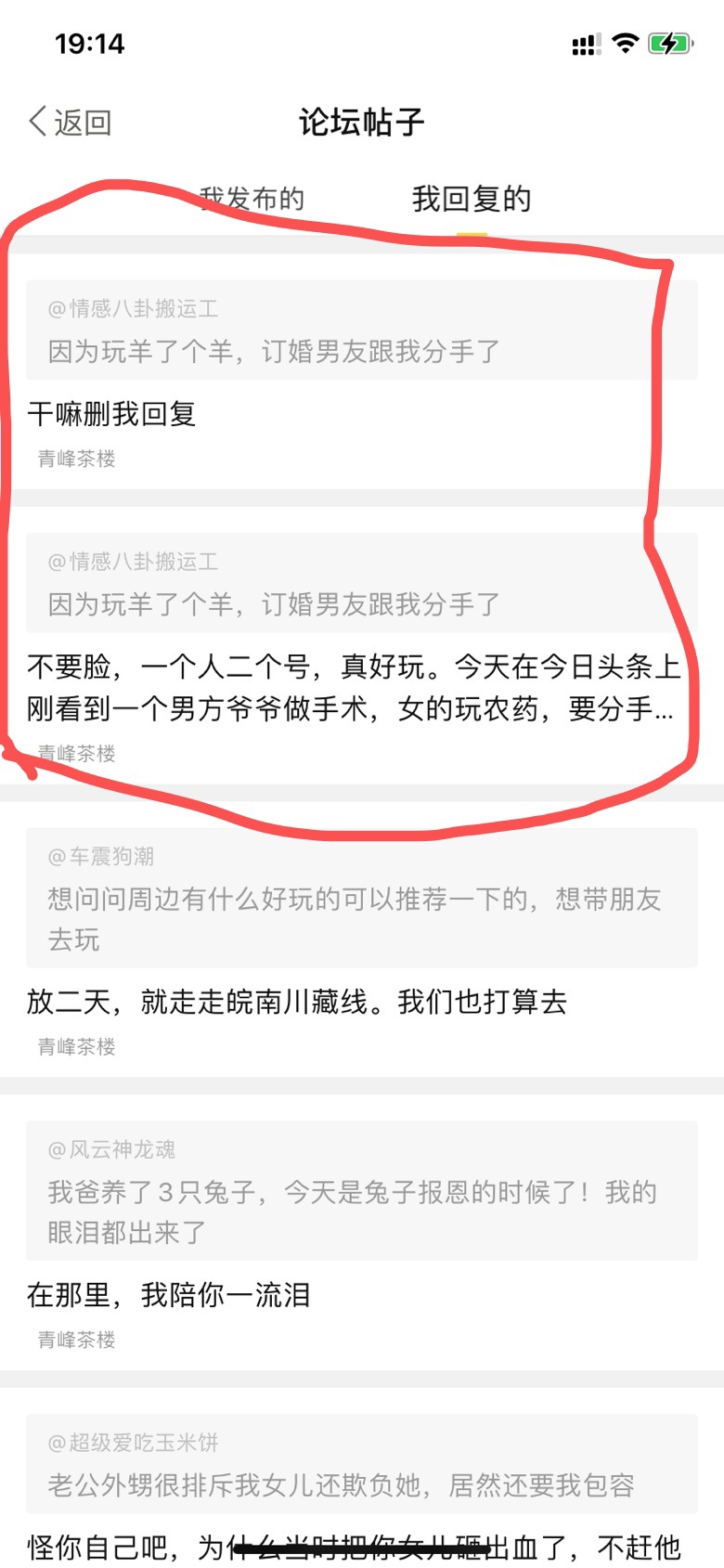Open the reply starting with 怪你自己吧
The image size is (724, 1568).
tap(353, 1547)
